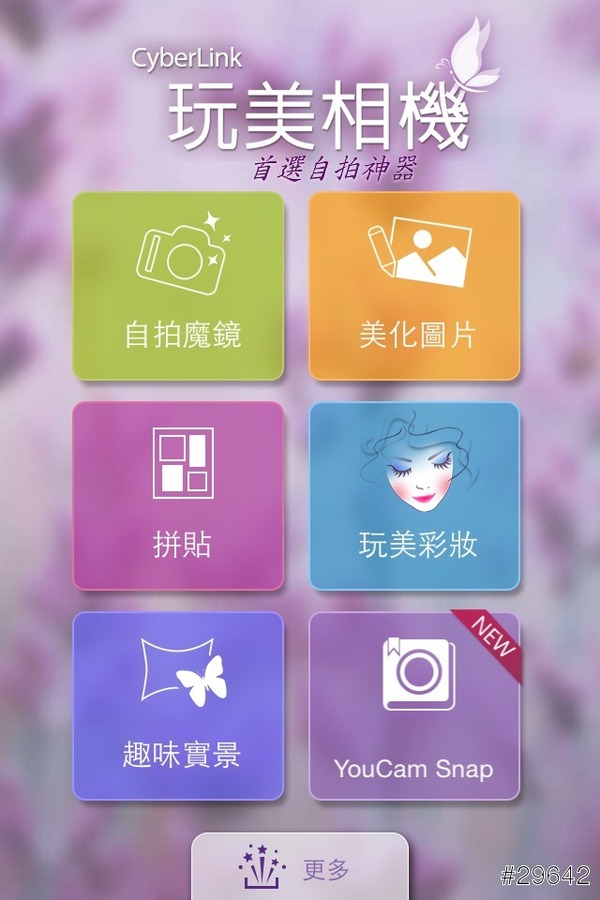Open the 自拍魔鏡 selfie camera tile
This screenshot has height=900, width=600.
[178, 286]
